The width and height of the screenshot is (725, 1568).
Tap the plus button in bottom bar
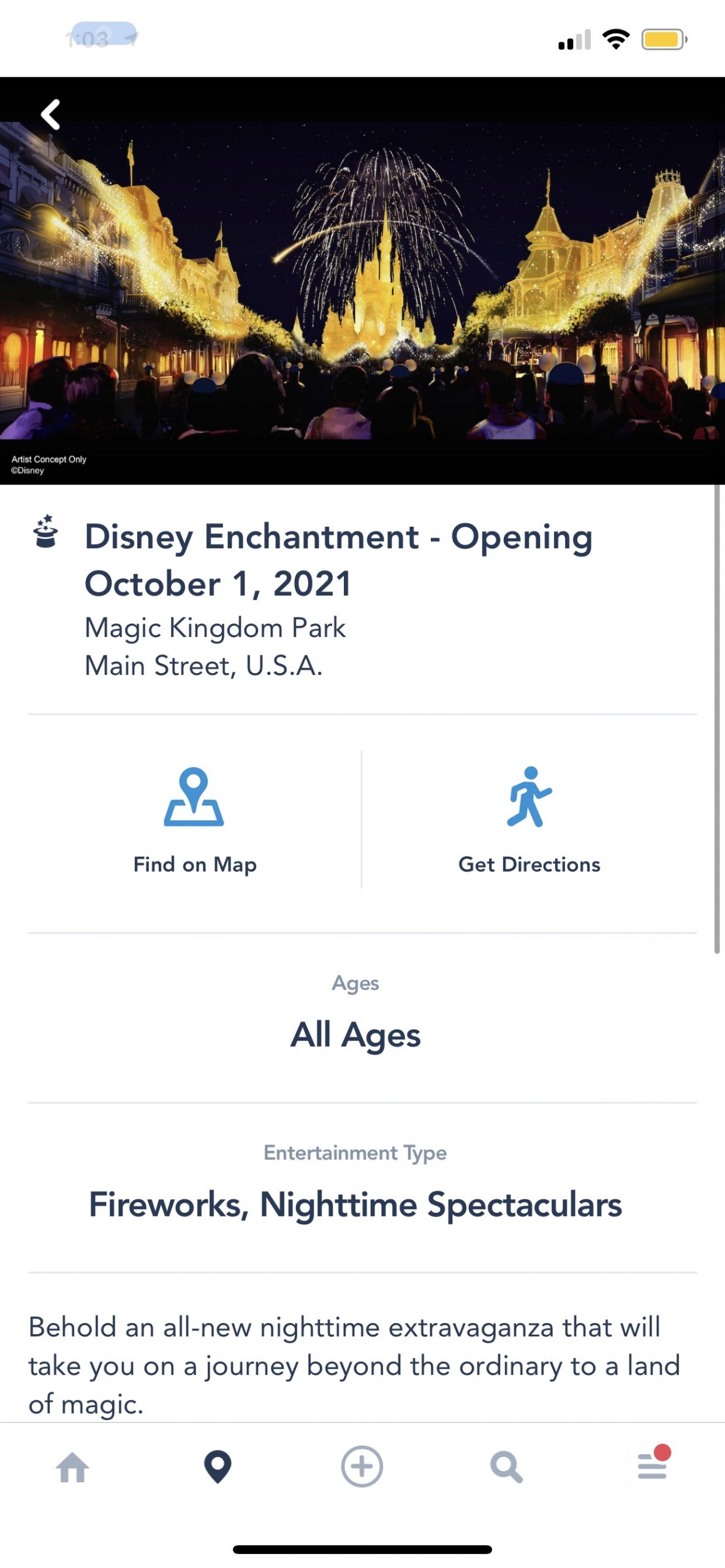(362, 1467)
